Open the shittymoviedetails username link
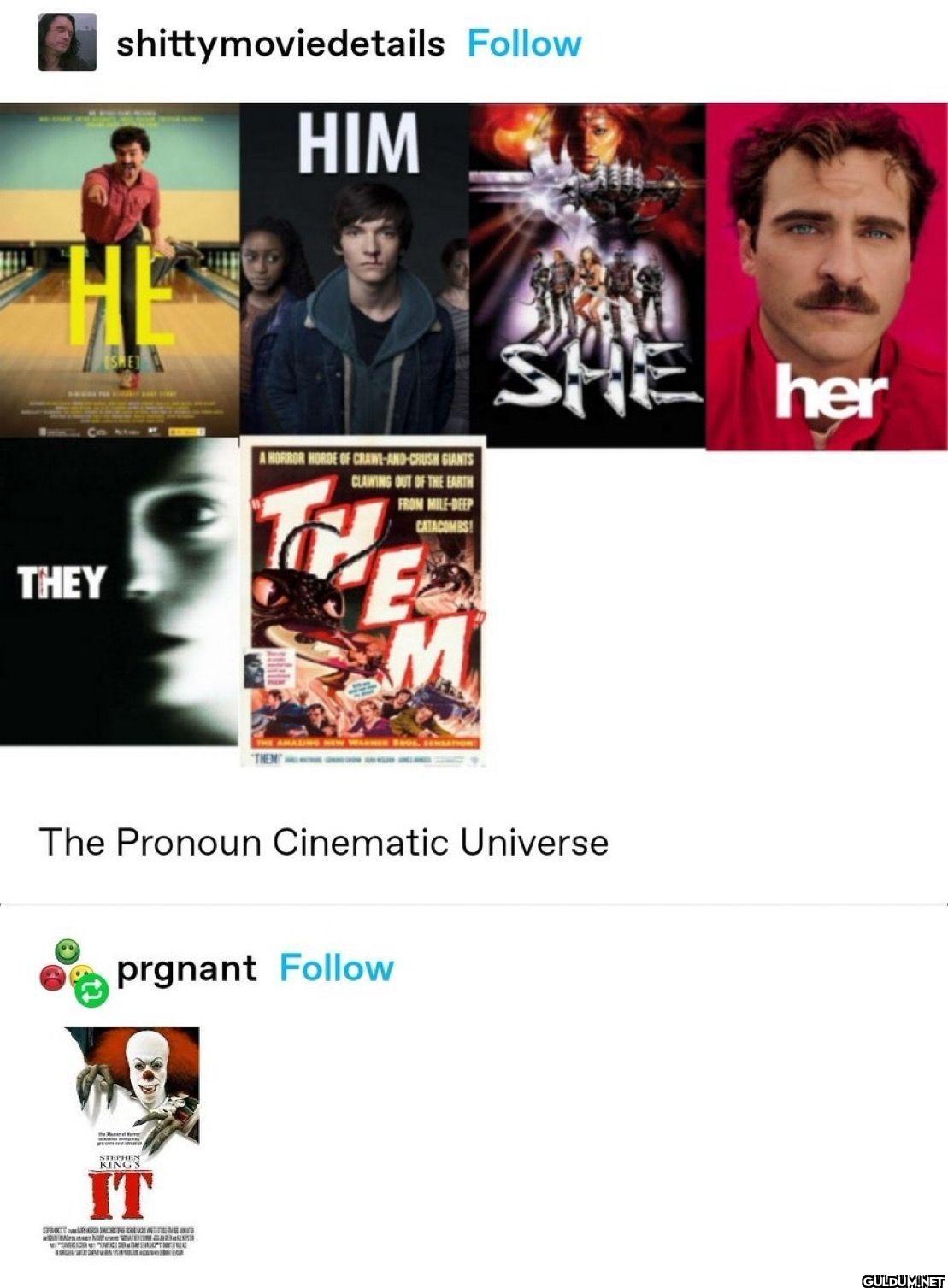This screenshot has width=948, height=1288. 280,44
